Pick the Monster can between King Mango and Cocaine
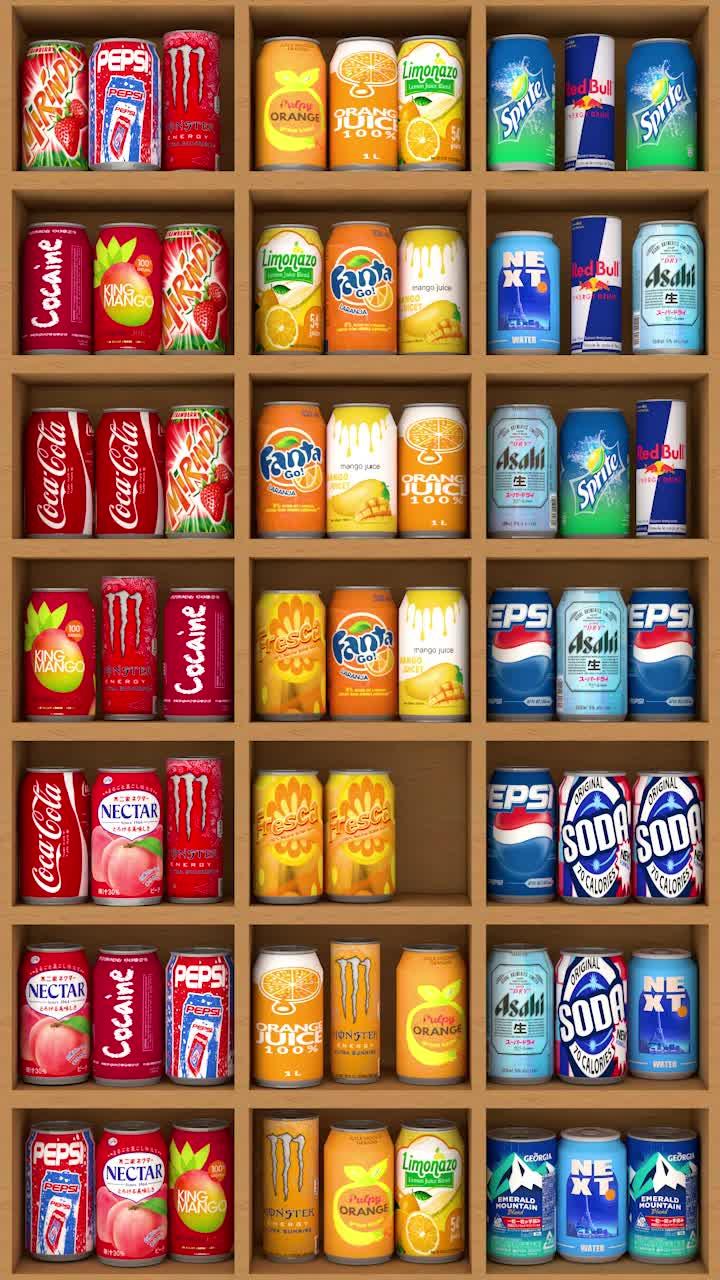720x1280 pixels. [x=129, y=648]
